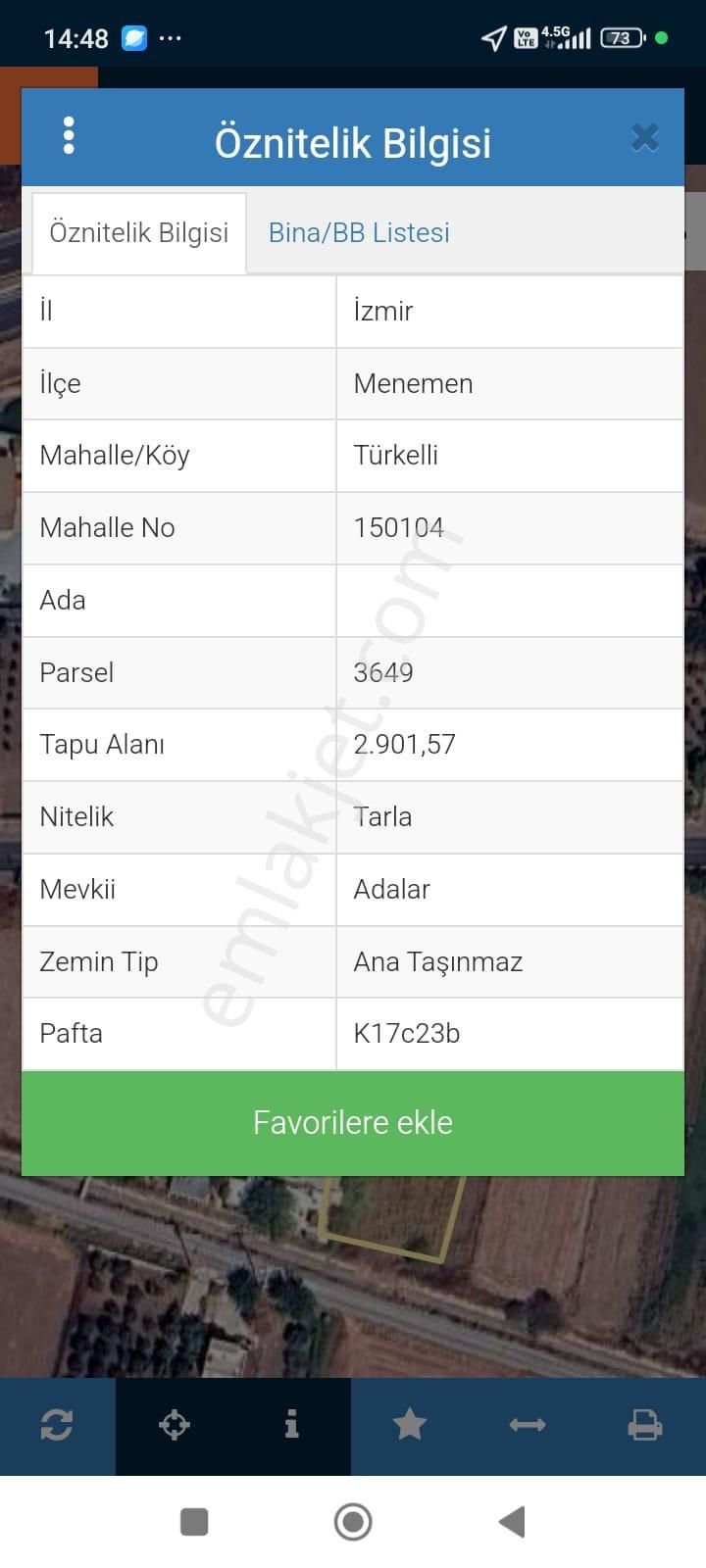Refresh the map data
The height and width of the screenshot is (1568, 706).
tap(57, 1425)
